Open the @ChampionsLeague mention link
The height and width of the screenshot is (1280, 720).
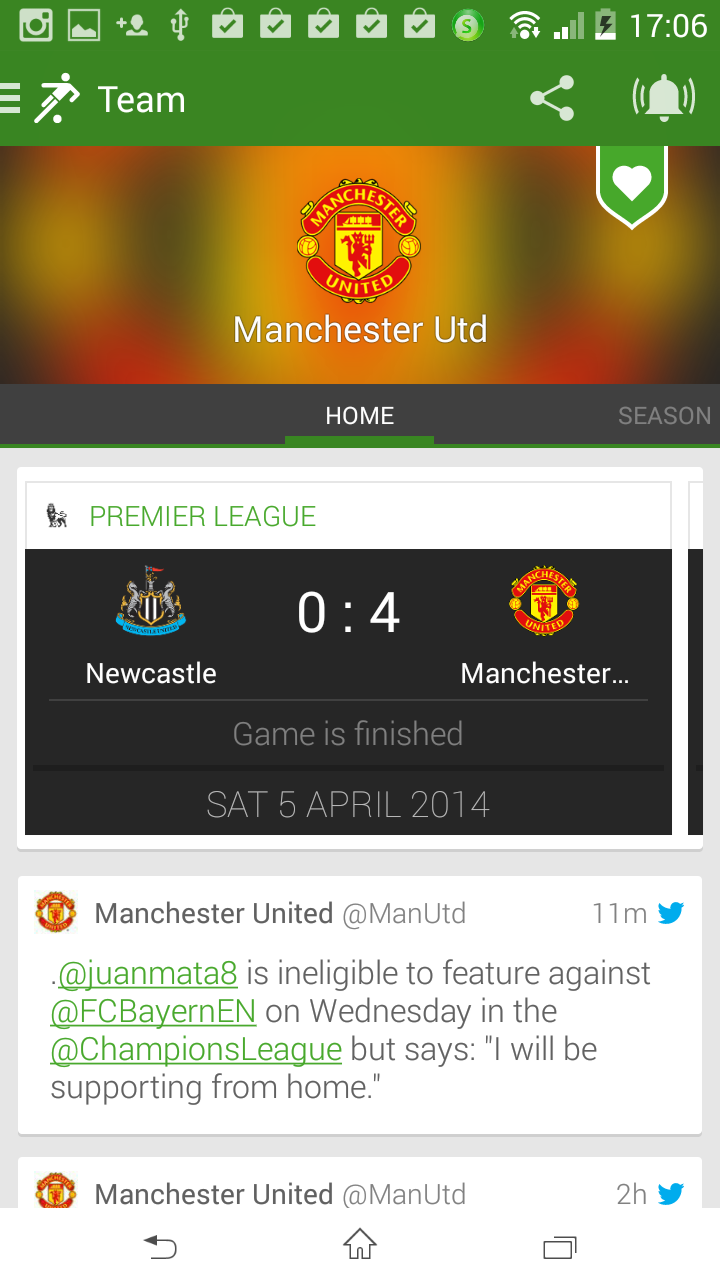click(x=196, y=1049)
